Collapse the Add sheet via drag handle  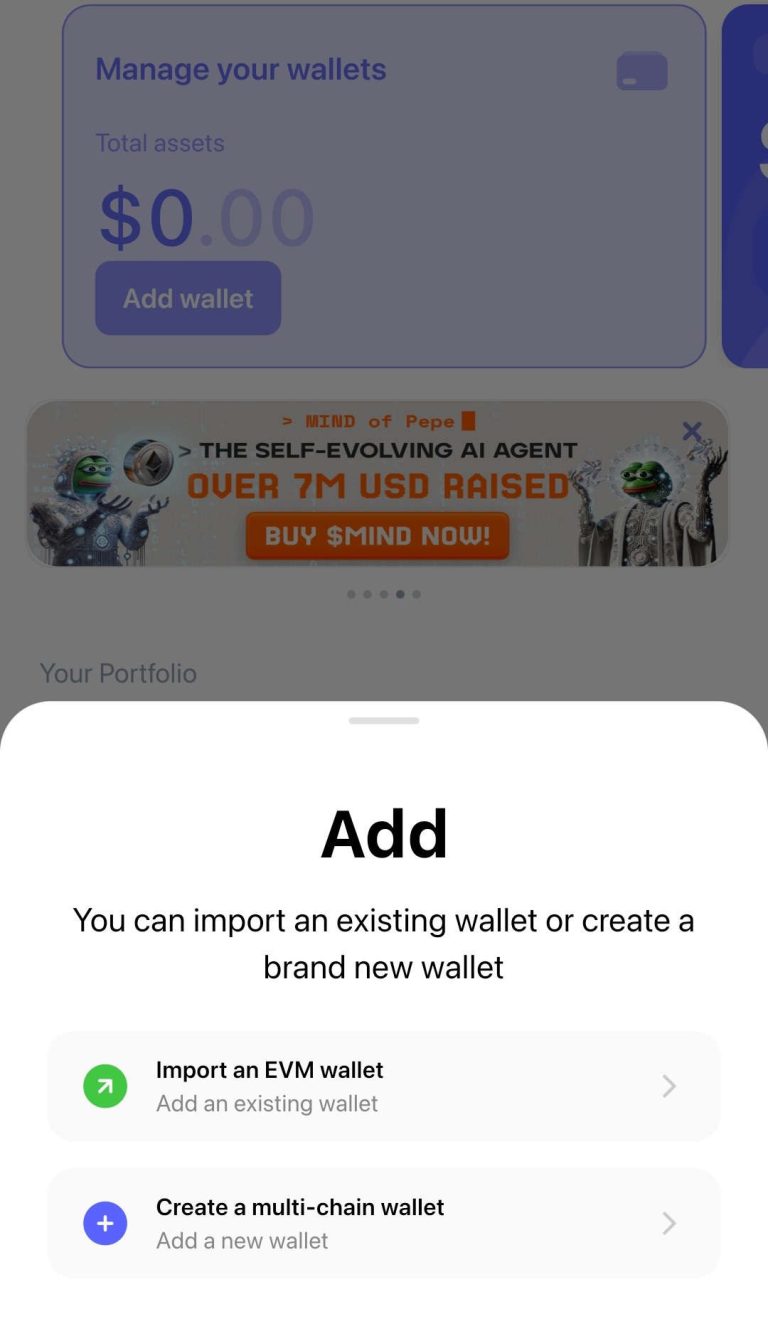[x=384, y=720]
